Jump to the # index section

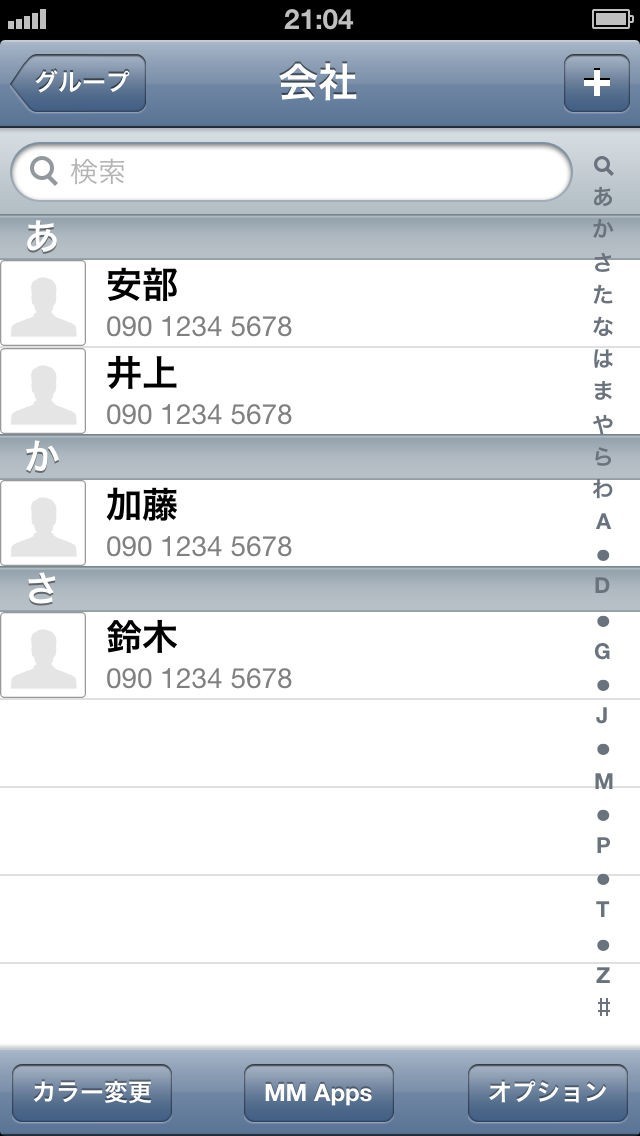[x=603, y=1007]
